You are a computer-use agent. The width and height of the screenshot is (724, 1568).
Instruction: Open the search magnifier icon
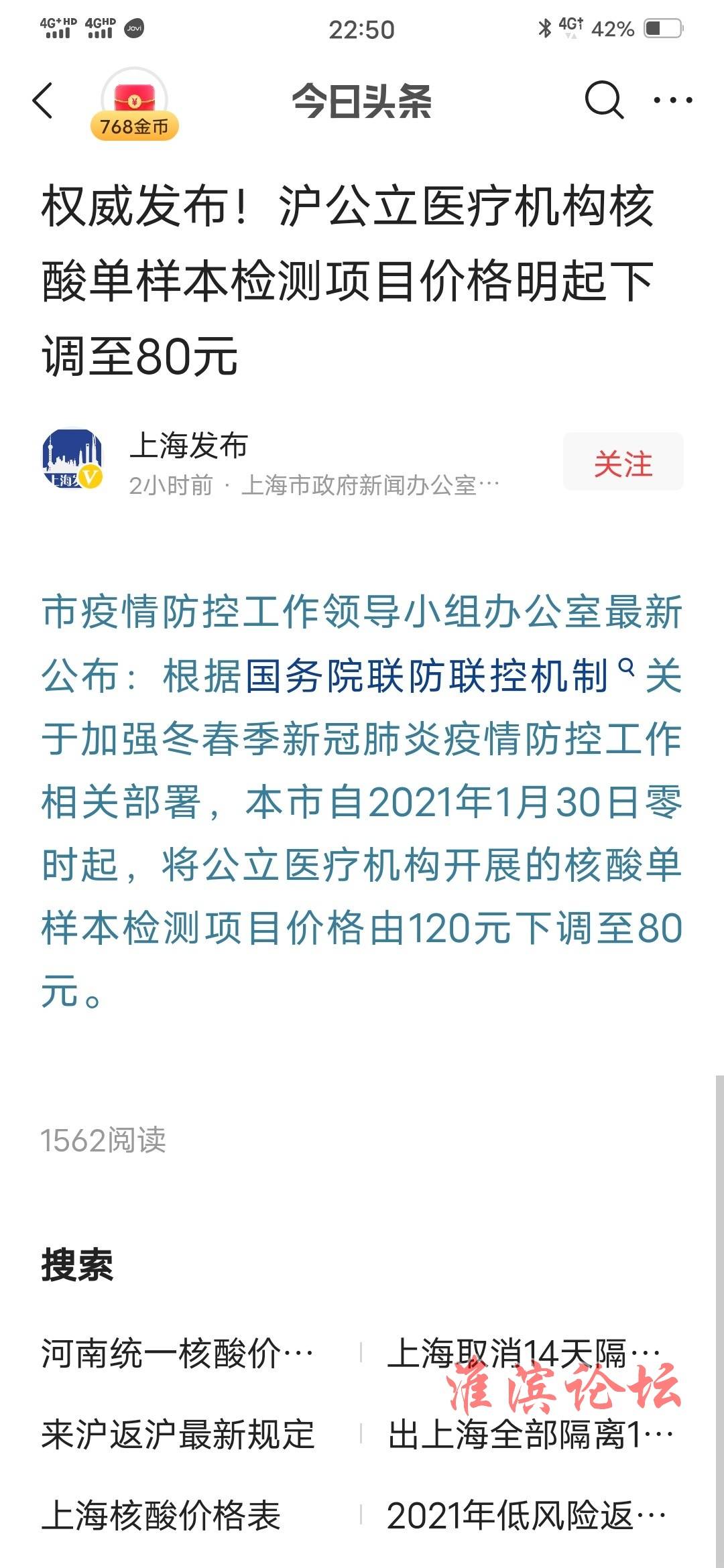tap(604, 101)
